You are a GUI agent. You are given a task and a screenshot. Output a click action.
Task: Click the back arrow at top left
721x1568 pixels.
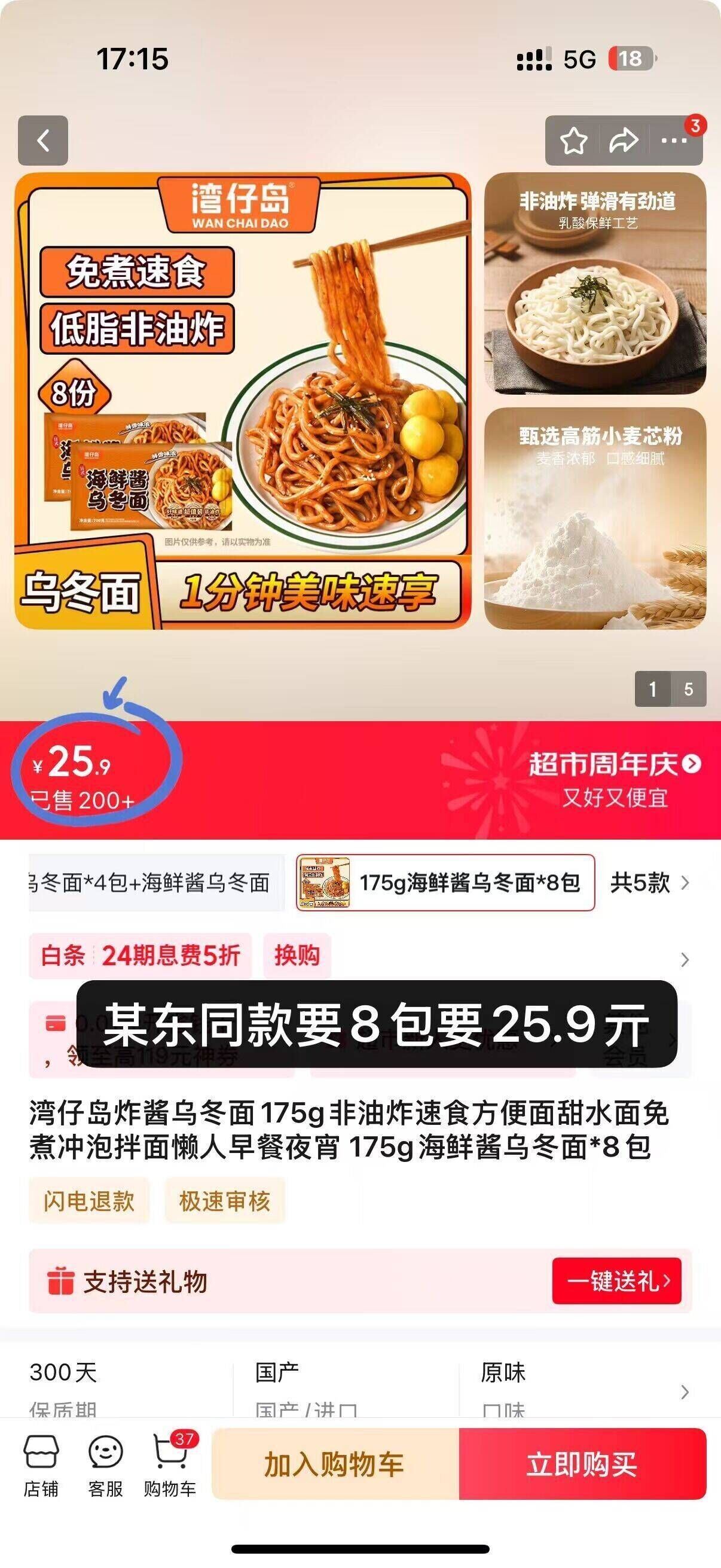[44, 140]
